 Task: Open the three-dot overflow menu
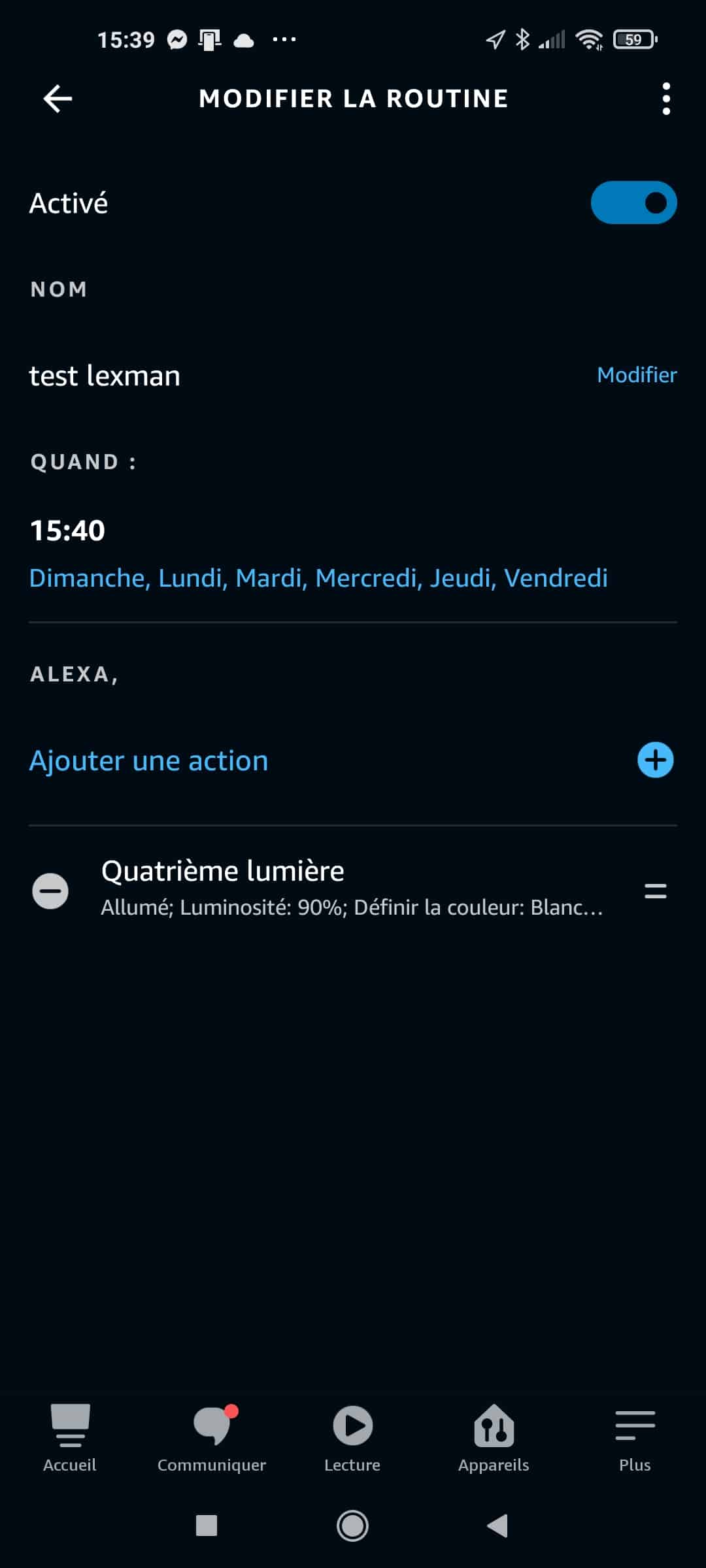coord(666,99)
